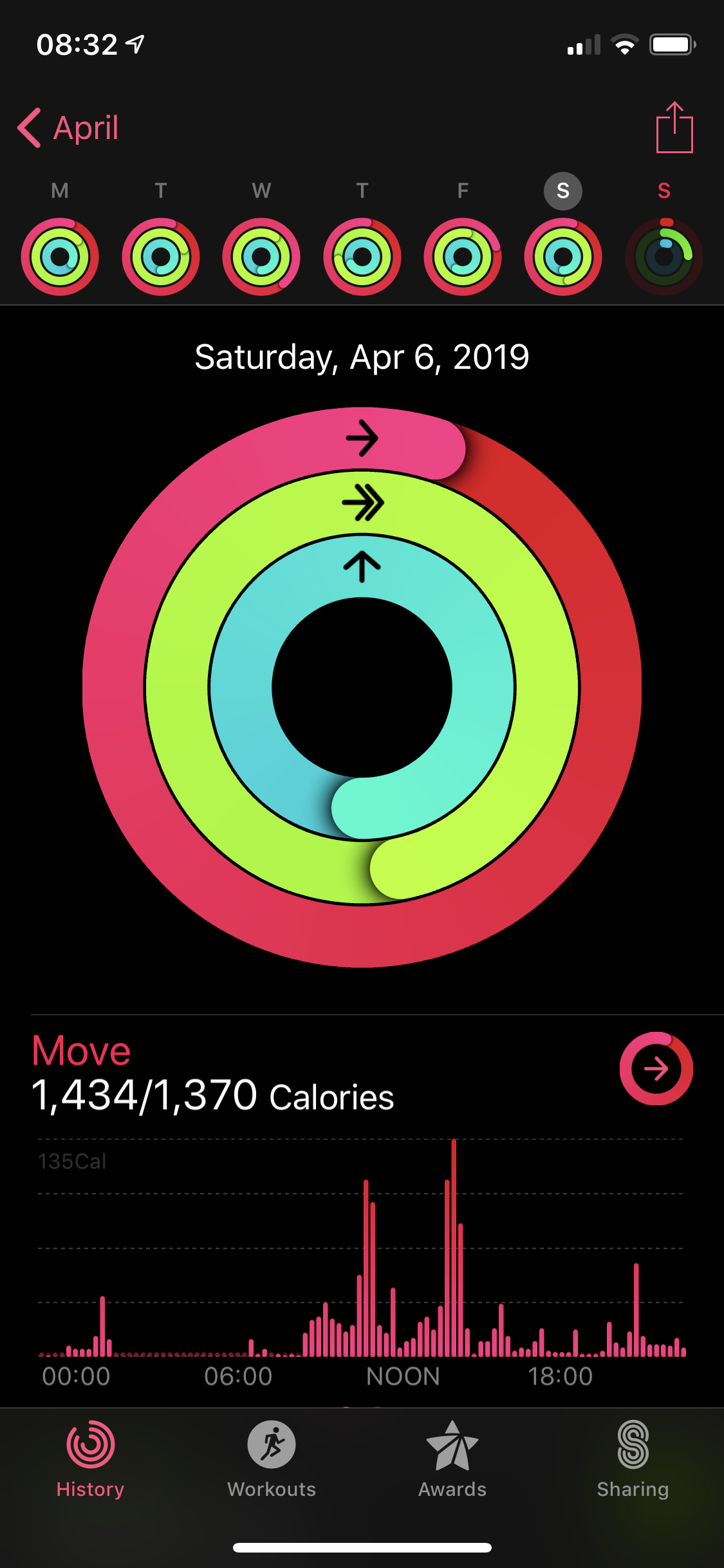Select Tuesday's activity rings
The height and width of the screenshot is (1568, 724).
[x=161, y=257]
